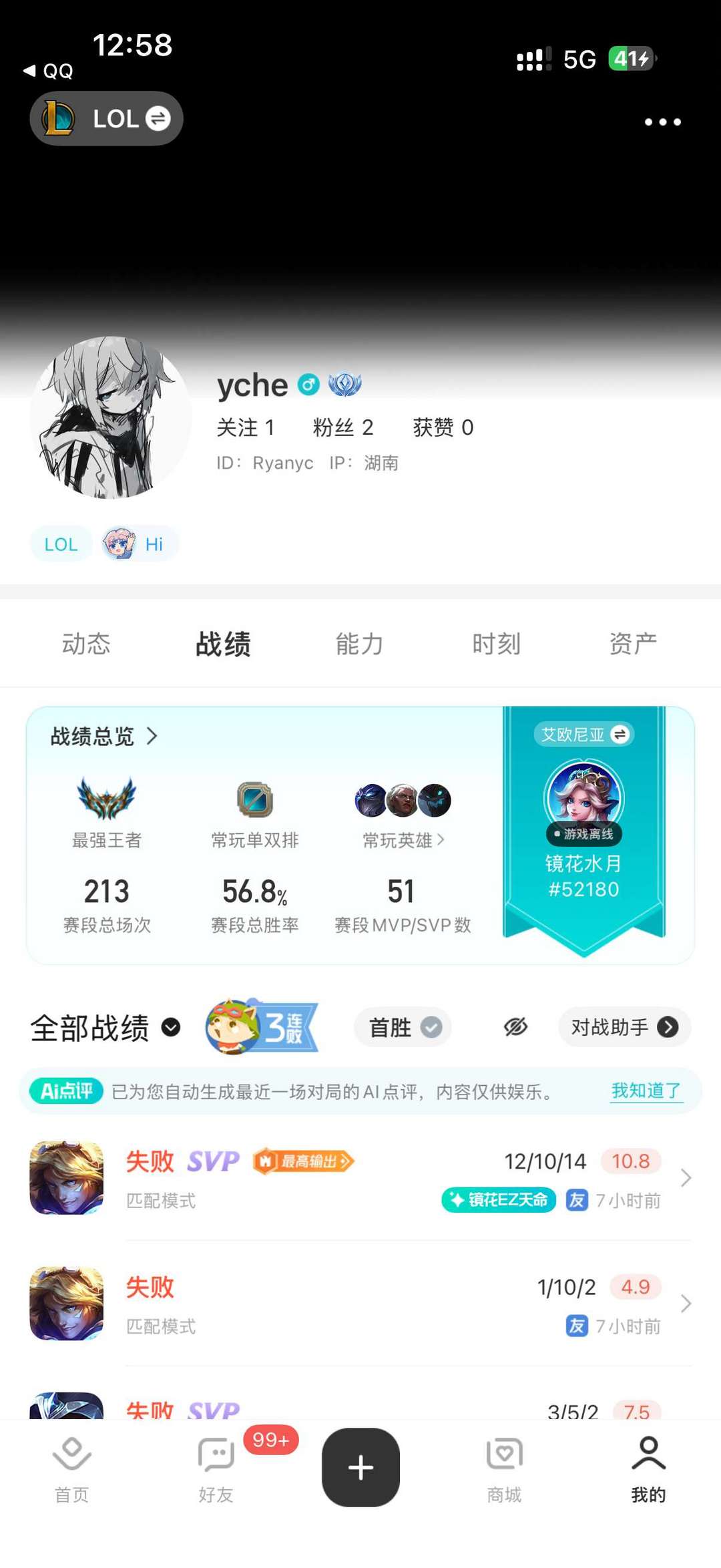The height and width of the screenshot is (1568, 721).
Task: Switch to the 能力 tab
Action: pos(360,644)
